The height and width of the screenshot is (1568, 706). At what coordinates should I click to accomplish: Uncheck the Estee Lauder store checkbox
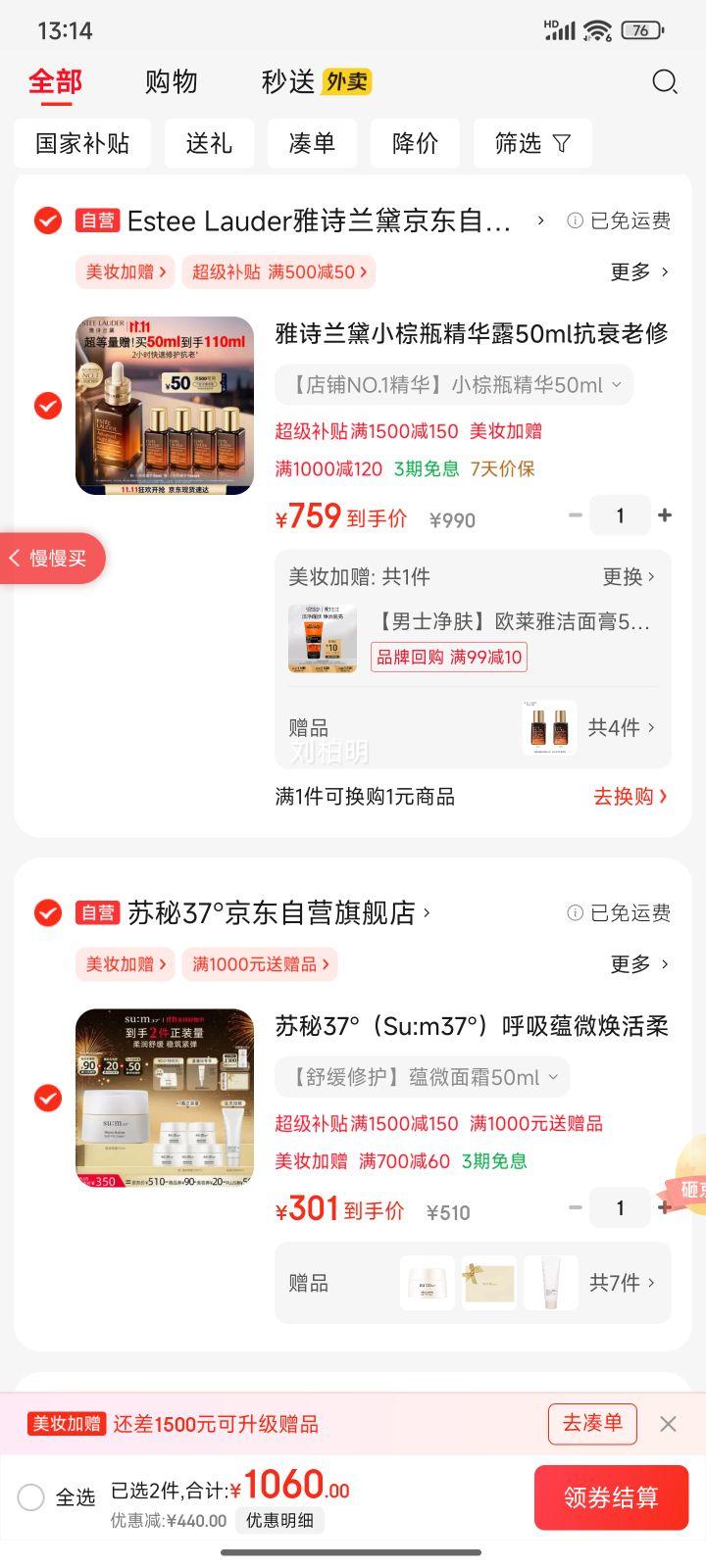click(x=48, y=220)
